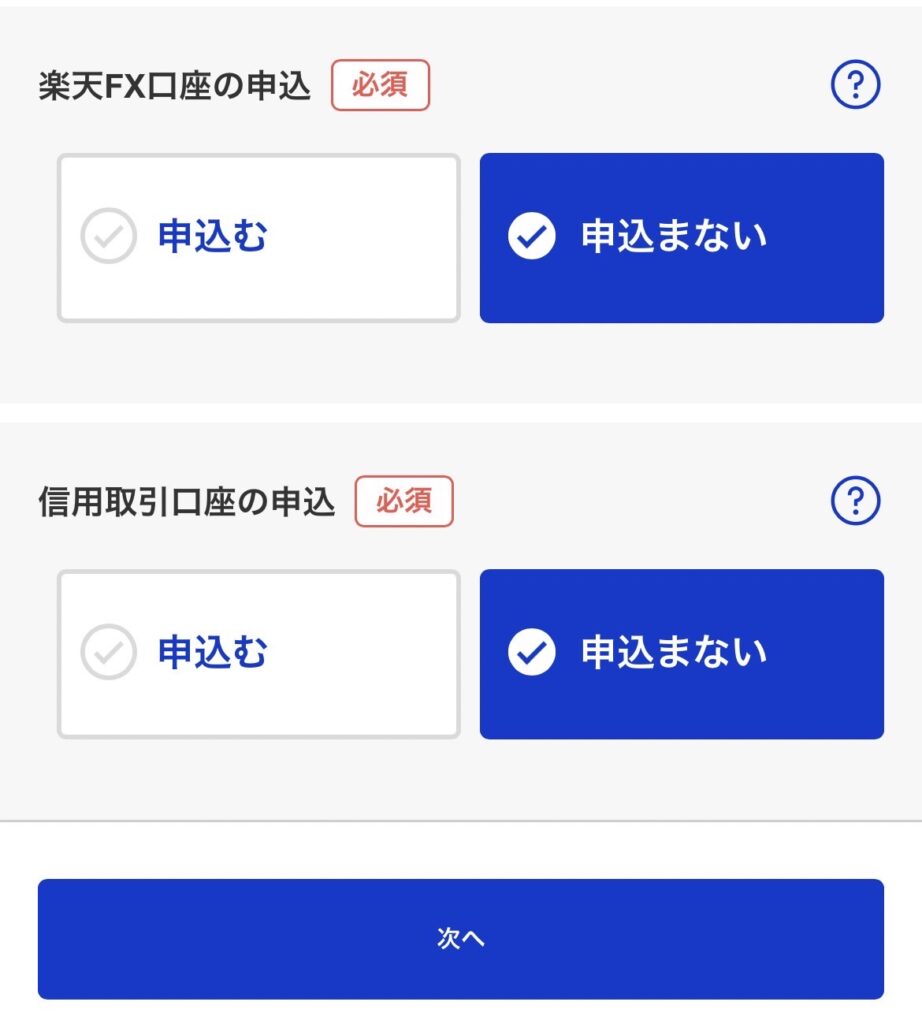Open help for 信用取引口座の申込
The height and width of the screenshot is (1024, 922).
(x=855, y=501)
